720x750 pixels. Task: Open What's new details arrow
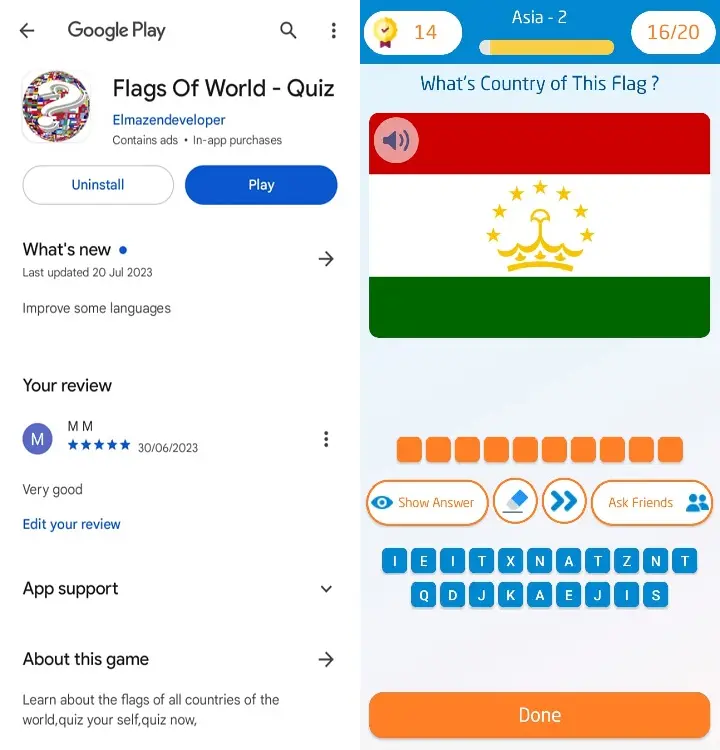[325, 259]
